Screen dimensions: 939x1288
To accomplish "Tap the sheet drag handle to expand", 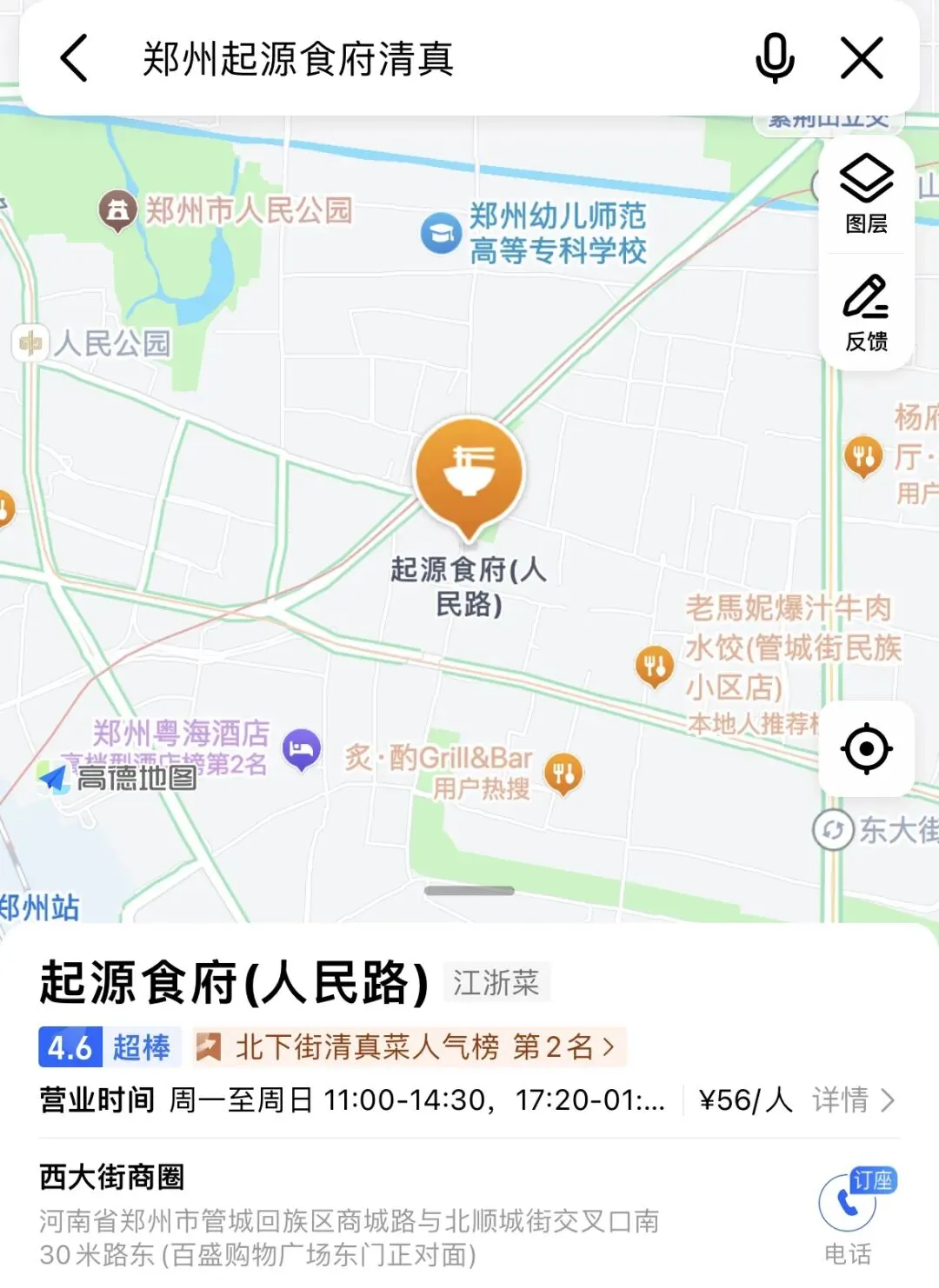I will (469, 891).
